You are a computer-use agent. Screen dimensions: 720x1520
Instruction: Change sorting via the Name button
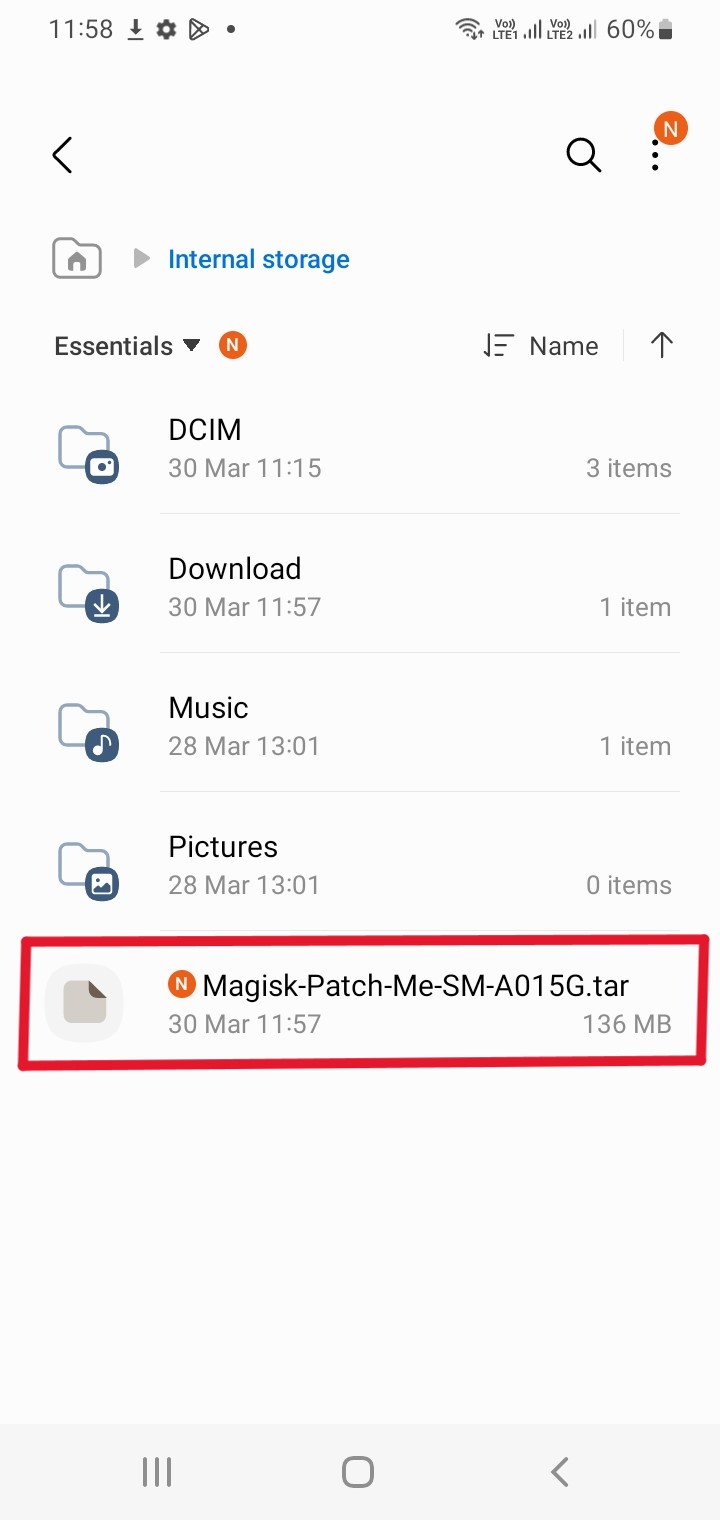coord(541,346)
